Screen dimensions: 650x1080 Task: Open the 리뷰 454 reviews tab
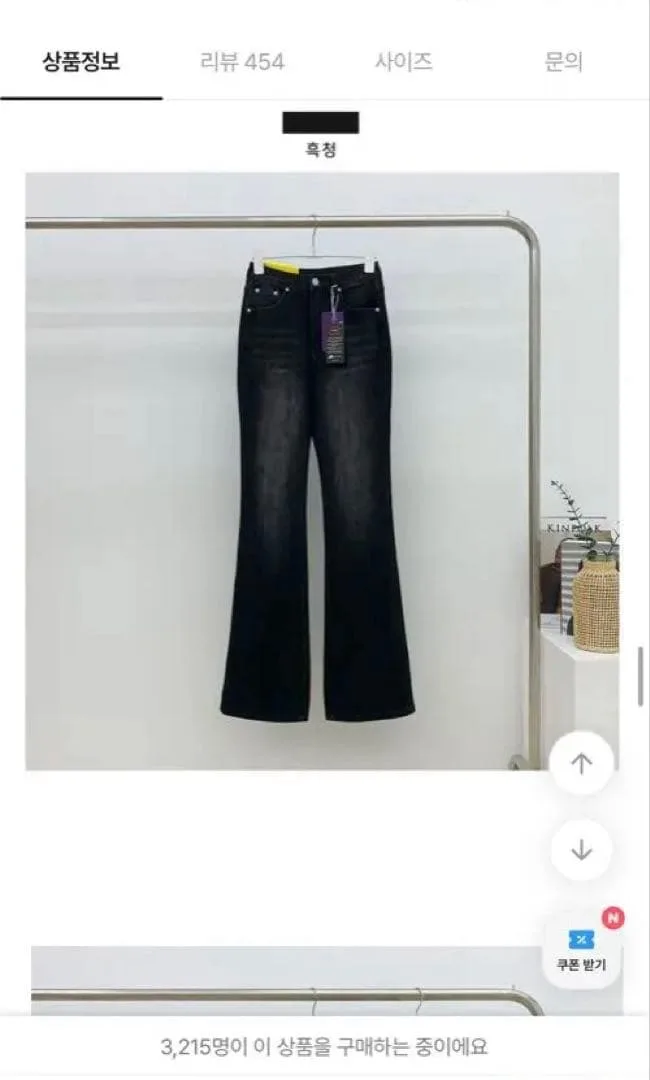pos(242,62)
